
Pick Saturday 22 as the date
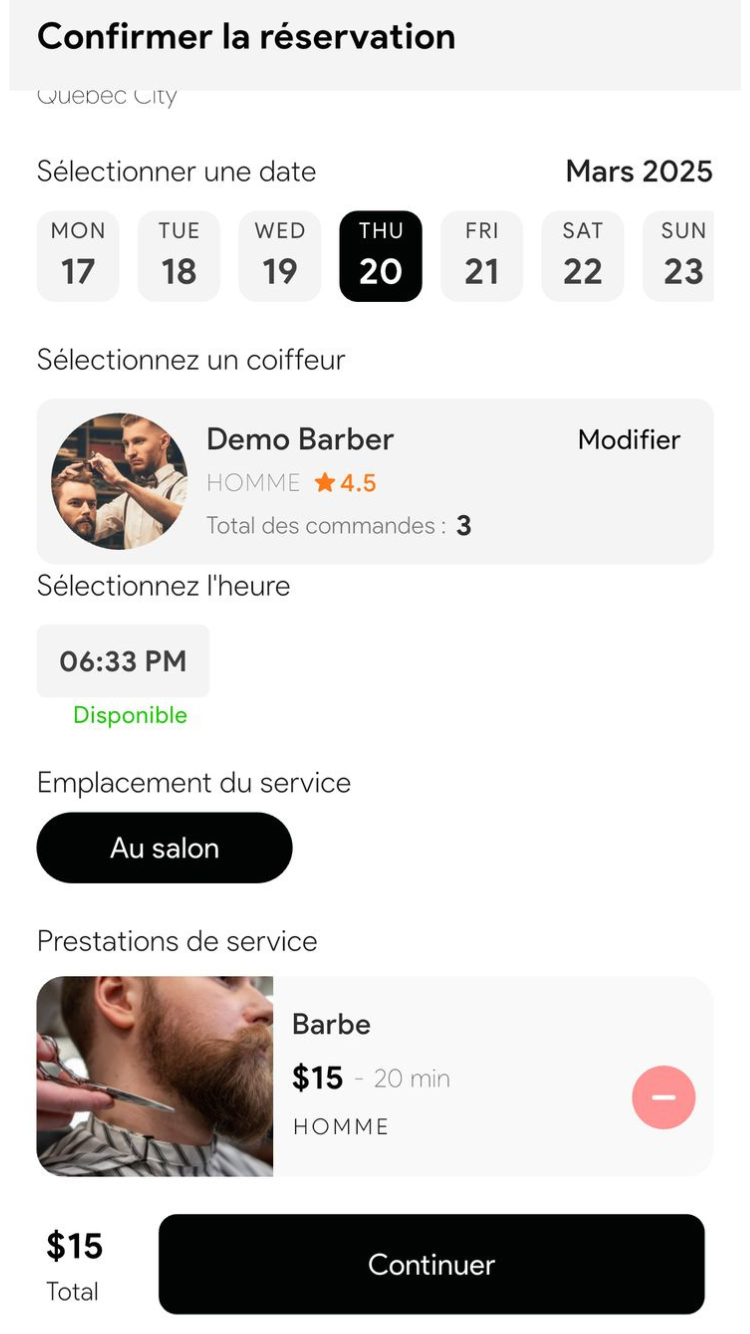[x=583, y=256]
